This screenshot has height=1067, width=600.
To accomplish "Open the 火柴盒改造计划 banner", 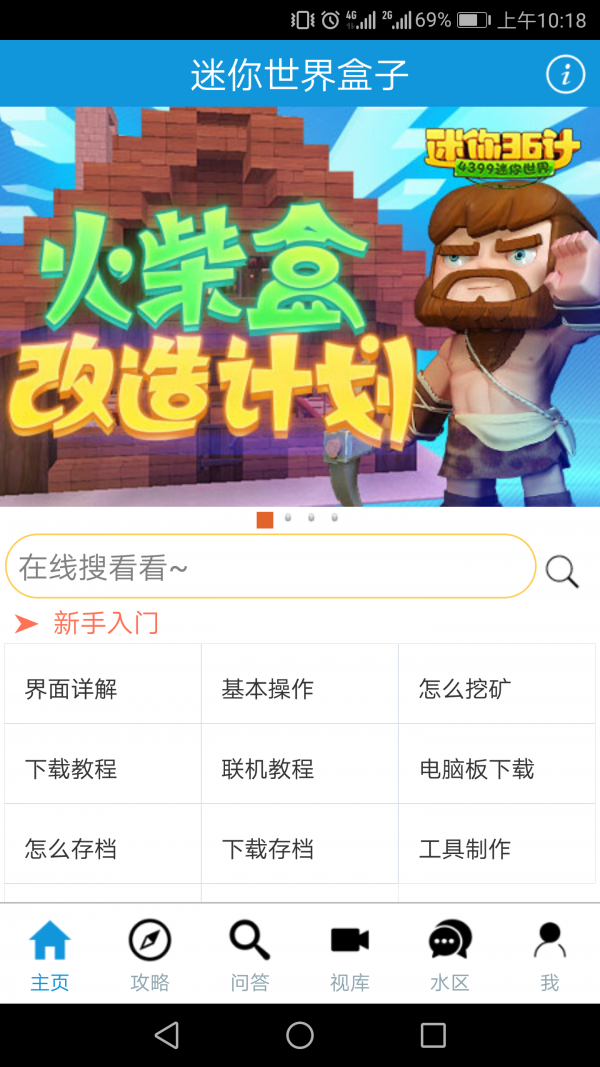I will 300,306.
